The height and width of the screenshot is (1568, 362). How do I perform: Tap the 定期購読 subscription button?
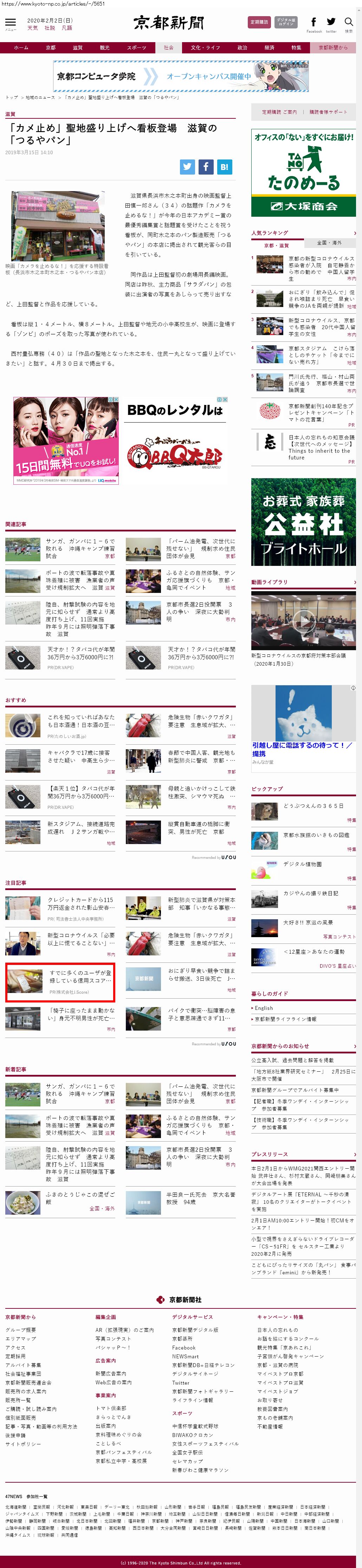coord(259,22)
